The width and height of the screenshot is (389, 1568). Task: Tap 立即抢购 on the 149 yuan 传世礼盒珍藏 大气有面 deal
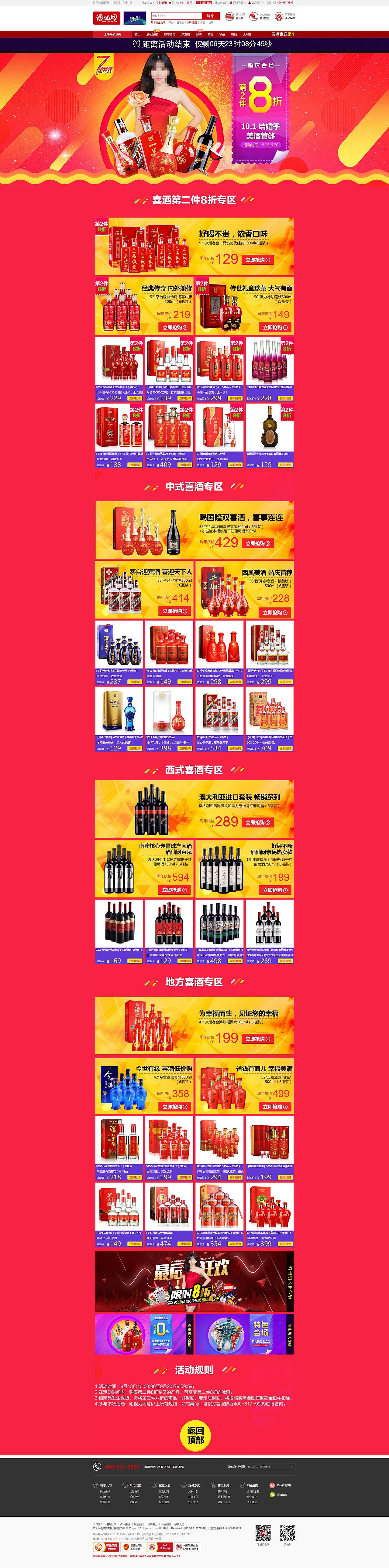[275, 328]
